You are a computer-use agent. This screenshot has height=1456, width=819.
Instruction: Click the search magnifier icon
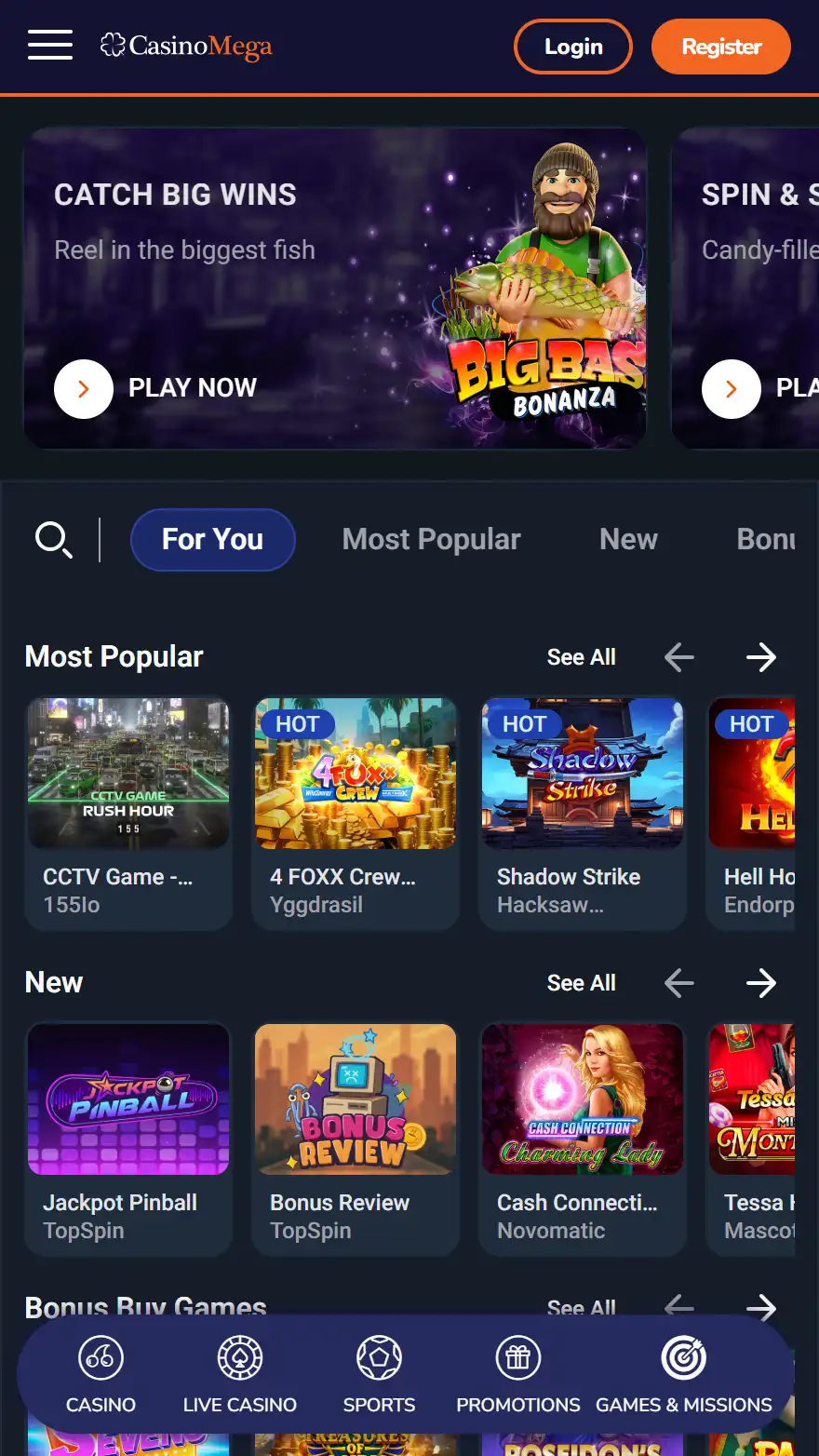pyautogui.click(x=54, y=539)
